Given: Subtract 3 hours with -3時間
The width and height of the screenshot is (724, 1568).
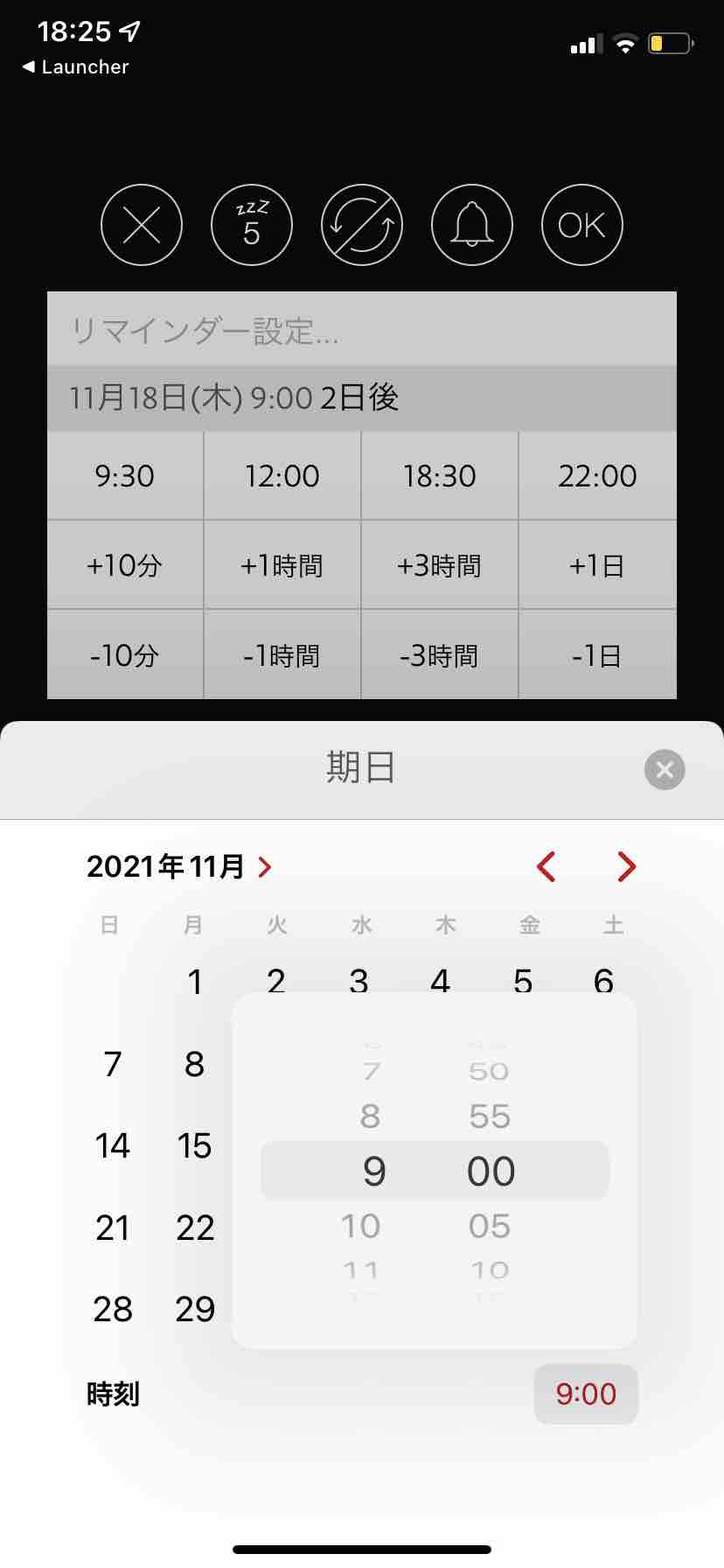Looking at the screenshot, I should (x=440, y=655).
